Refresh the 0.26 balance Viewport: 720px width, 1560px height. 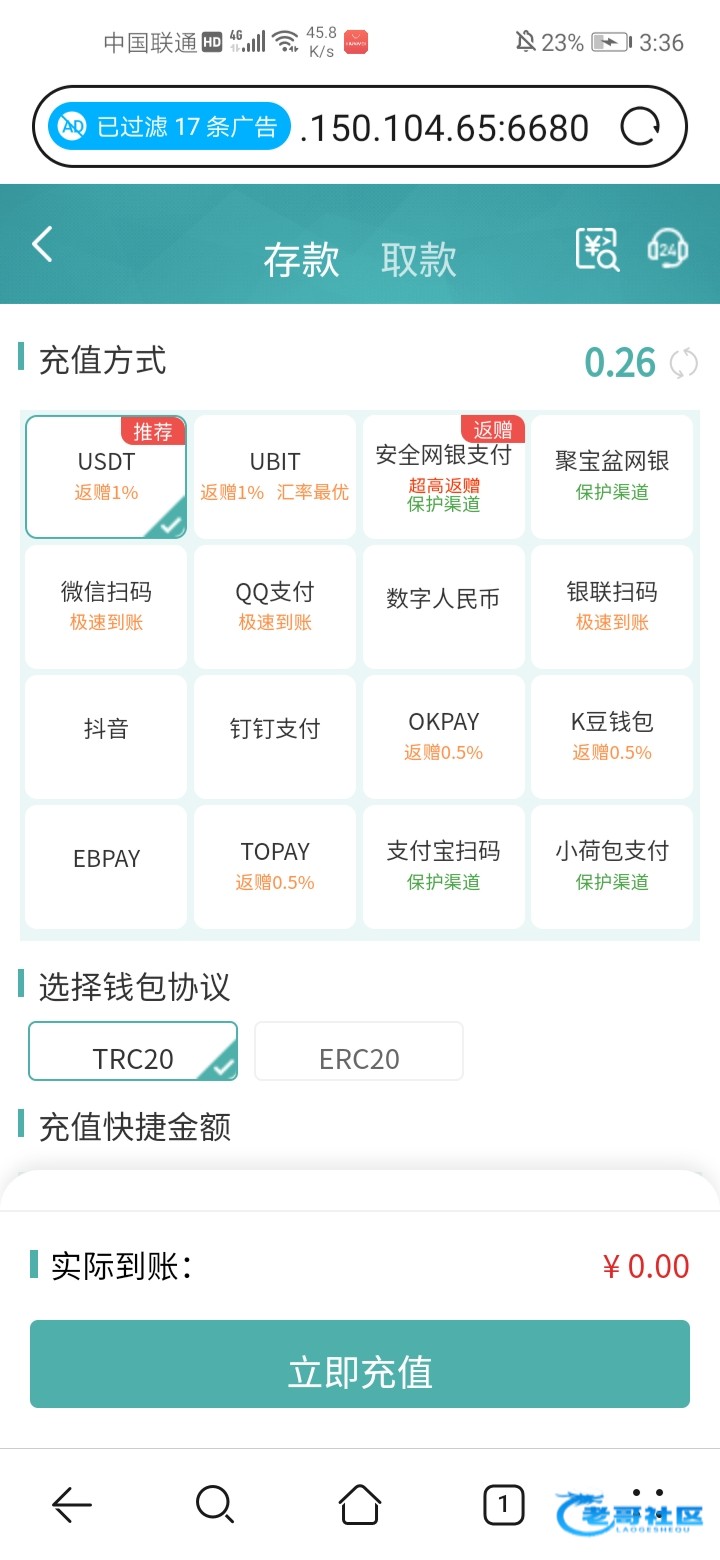(683, 363)
